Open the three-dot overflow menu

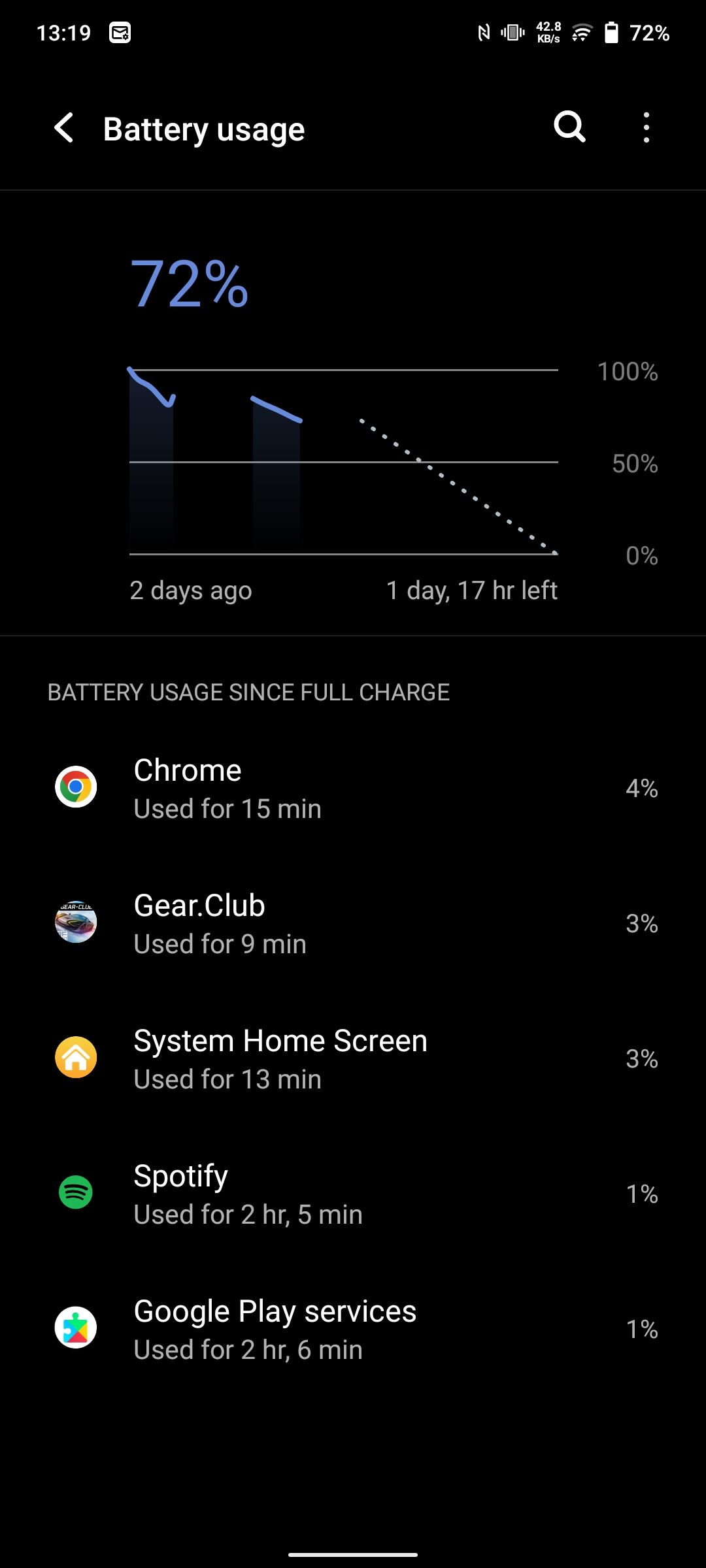[646, 127]
